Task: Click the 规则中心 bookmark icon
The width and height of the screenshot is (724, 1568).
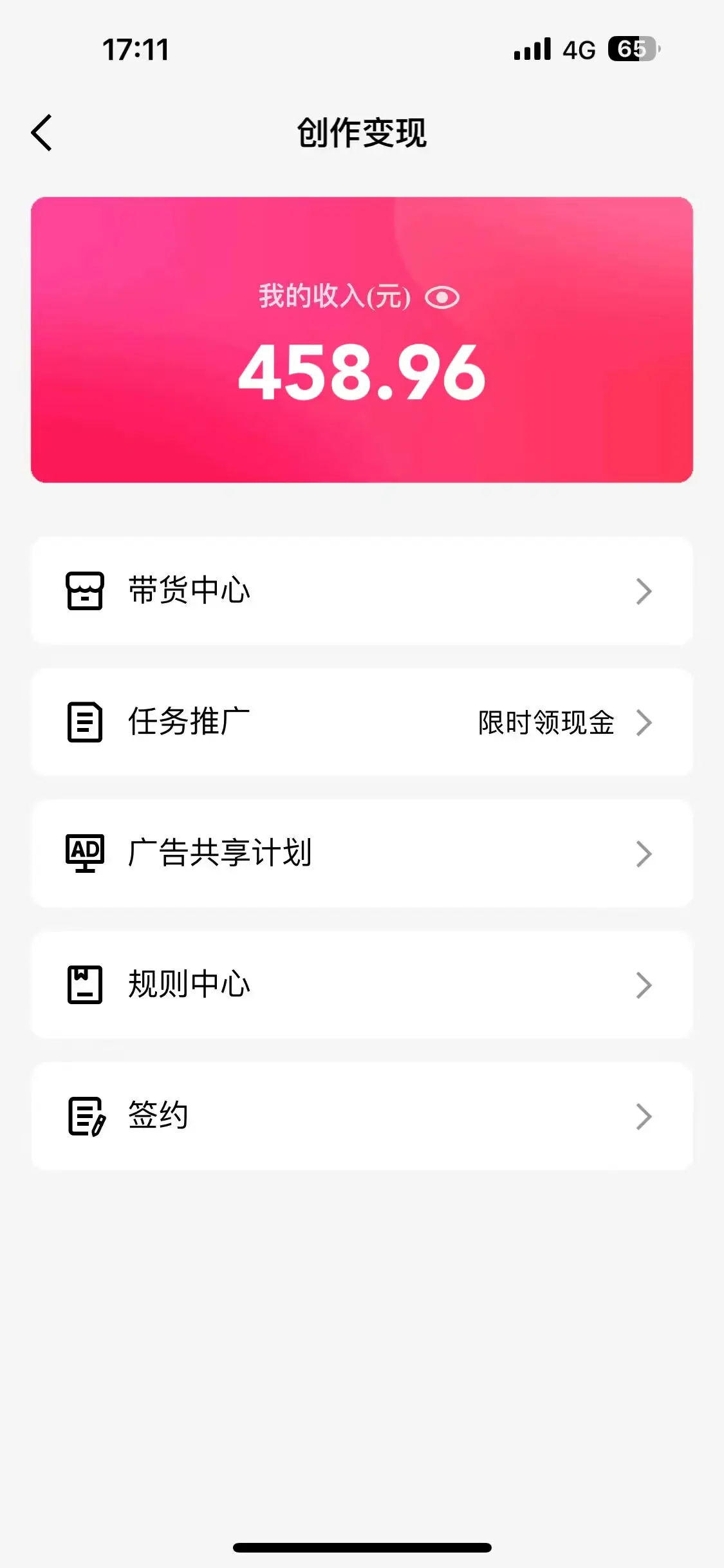Action: (86, 985)
